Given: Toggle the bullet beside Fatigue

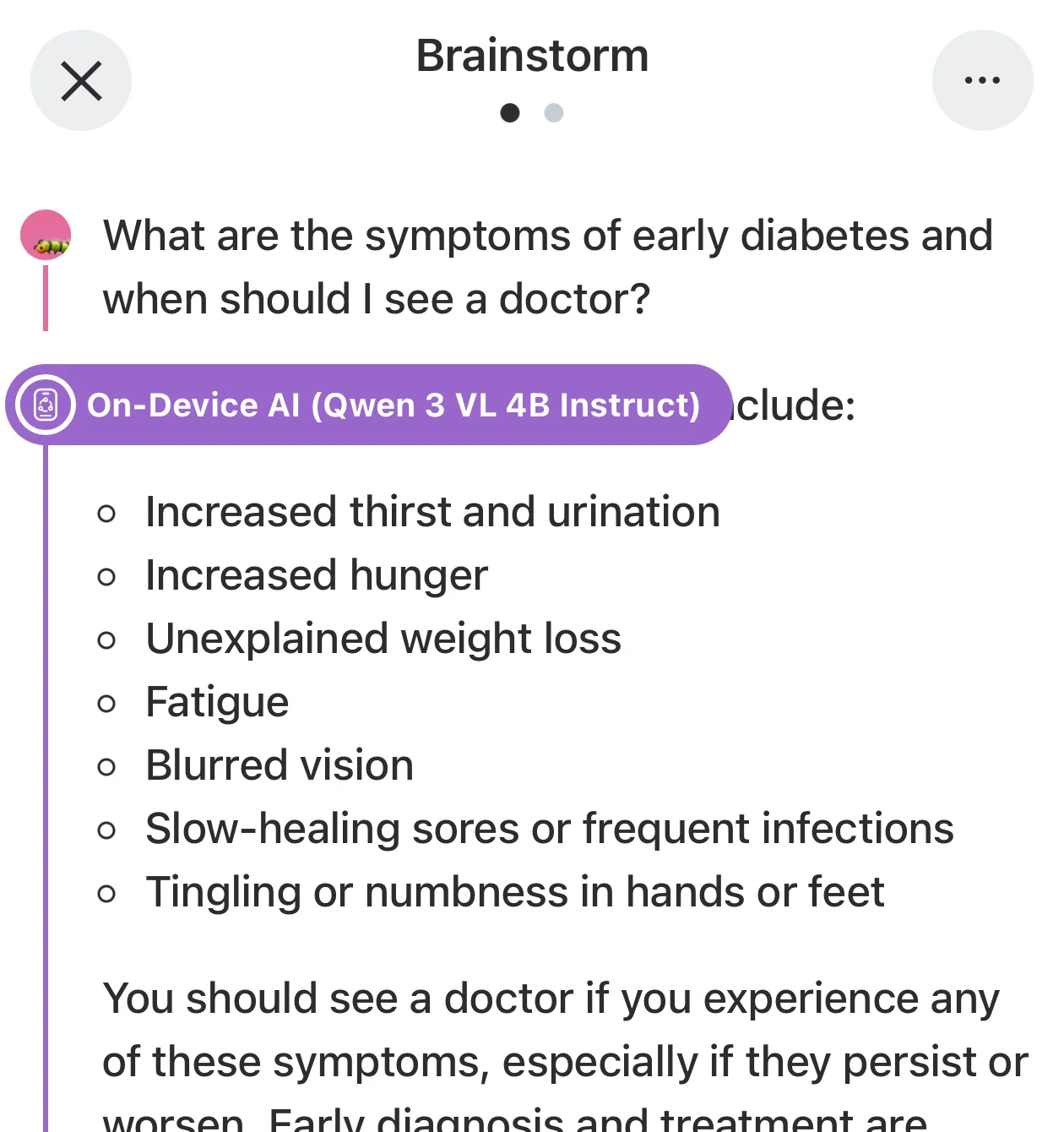Looking at the screenshot, I should 107,702.
